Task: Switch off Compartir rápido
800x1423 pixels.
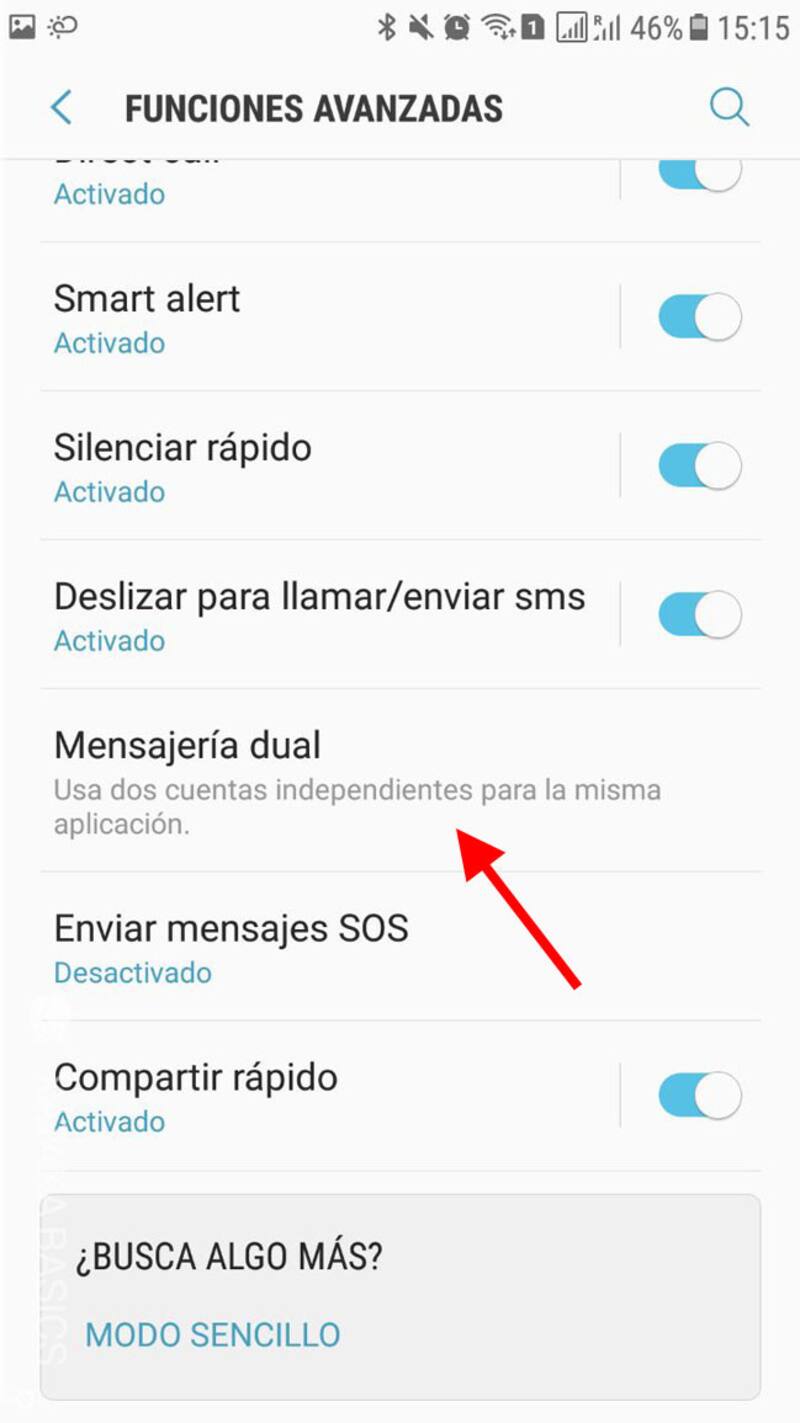Action: (x=699, y=1096)
